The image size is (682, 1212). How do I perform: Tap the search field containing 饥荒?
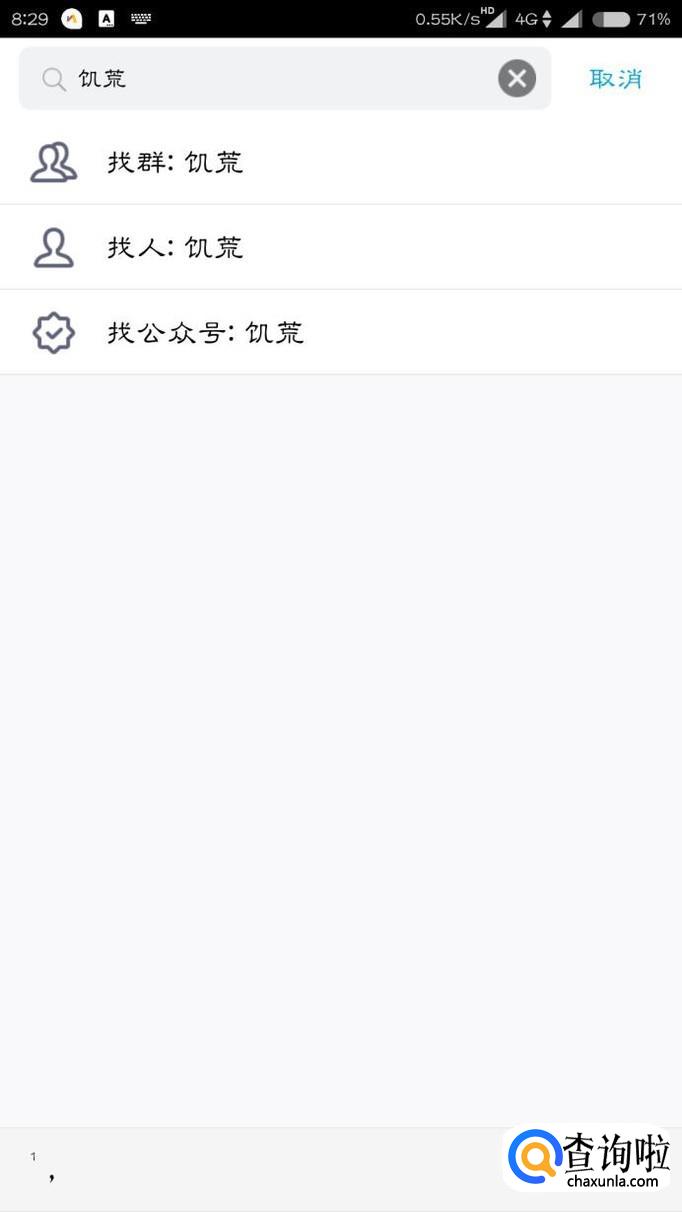tap(270, 78)
